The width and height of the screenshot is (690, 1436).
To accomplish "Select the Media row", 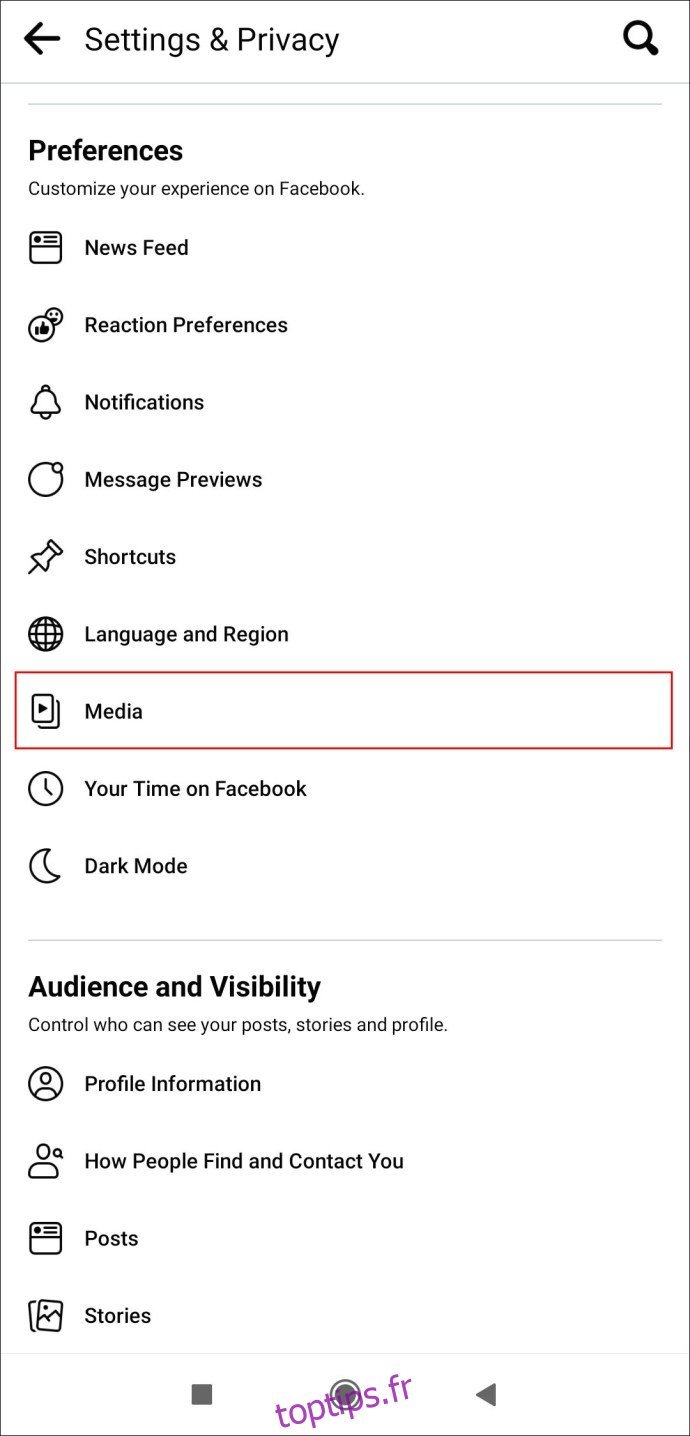I will (344, 711).
